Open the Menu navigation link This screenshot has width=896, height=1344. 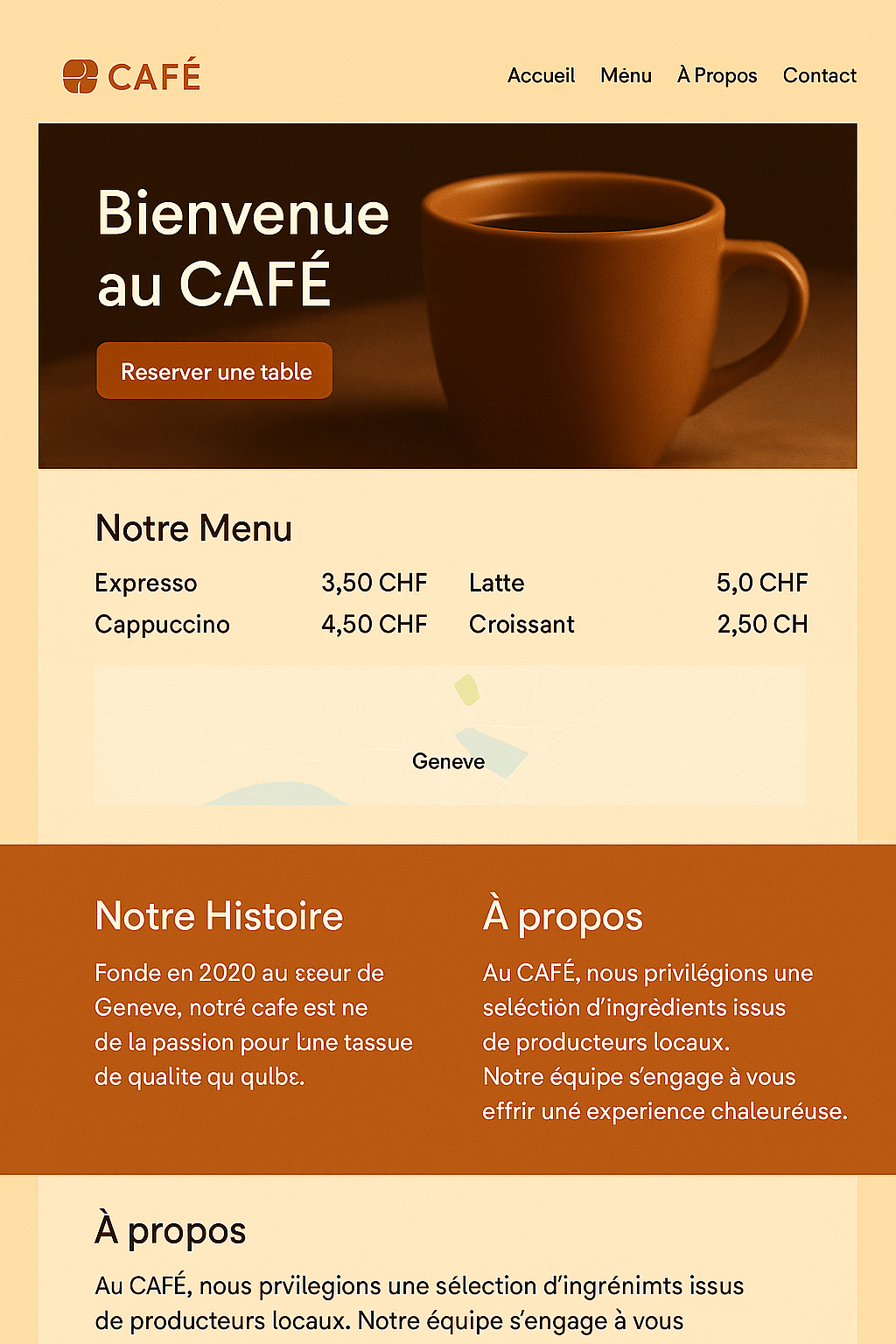click(x=625, y=76)
